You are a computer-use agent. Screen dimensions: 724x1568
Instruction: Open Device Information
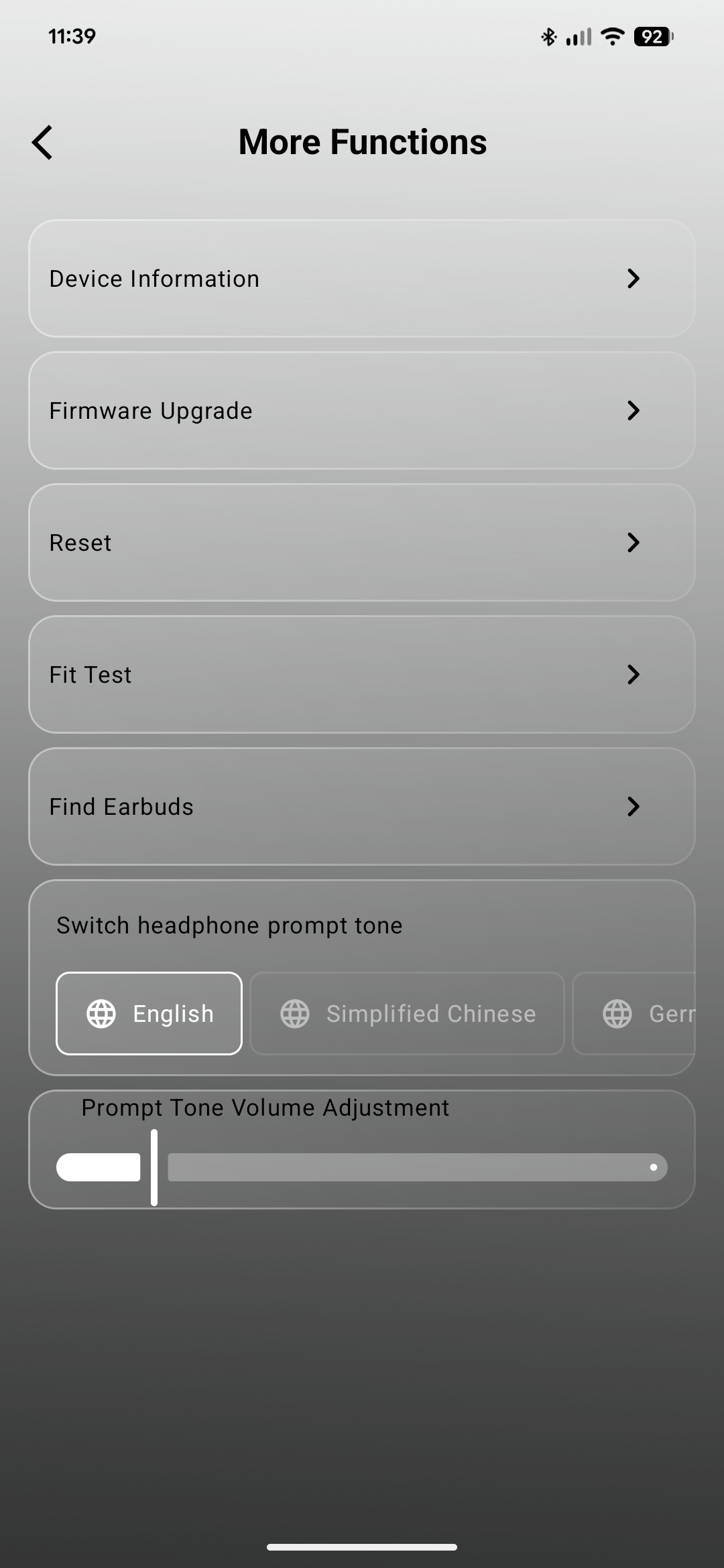[362, 279]
